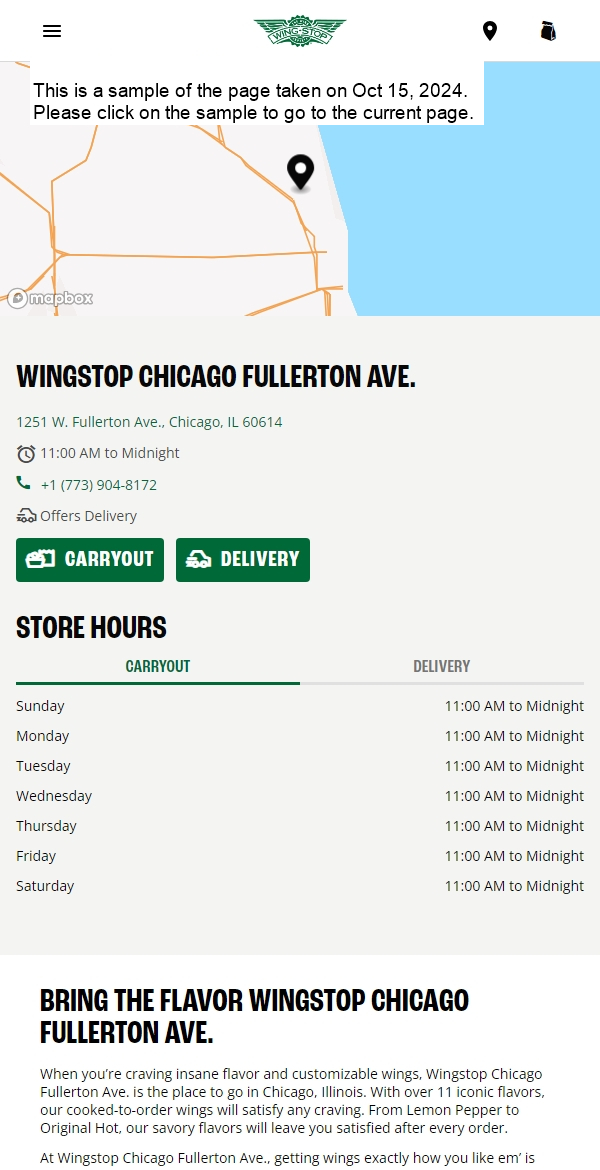The height and width of the screenshot is (1170, 600).
Task: Open the order bag icon
Action: (548, 31)
